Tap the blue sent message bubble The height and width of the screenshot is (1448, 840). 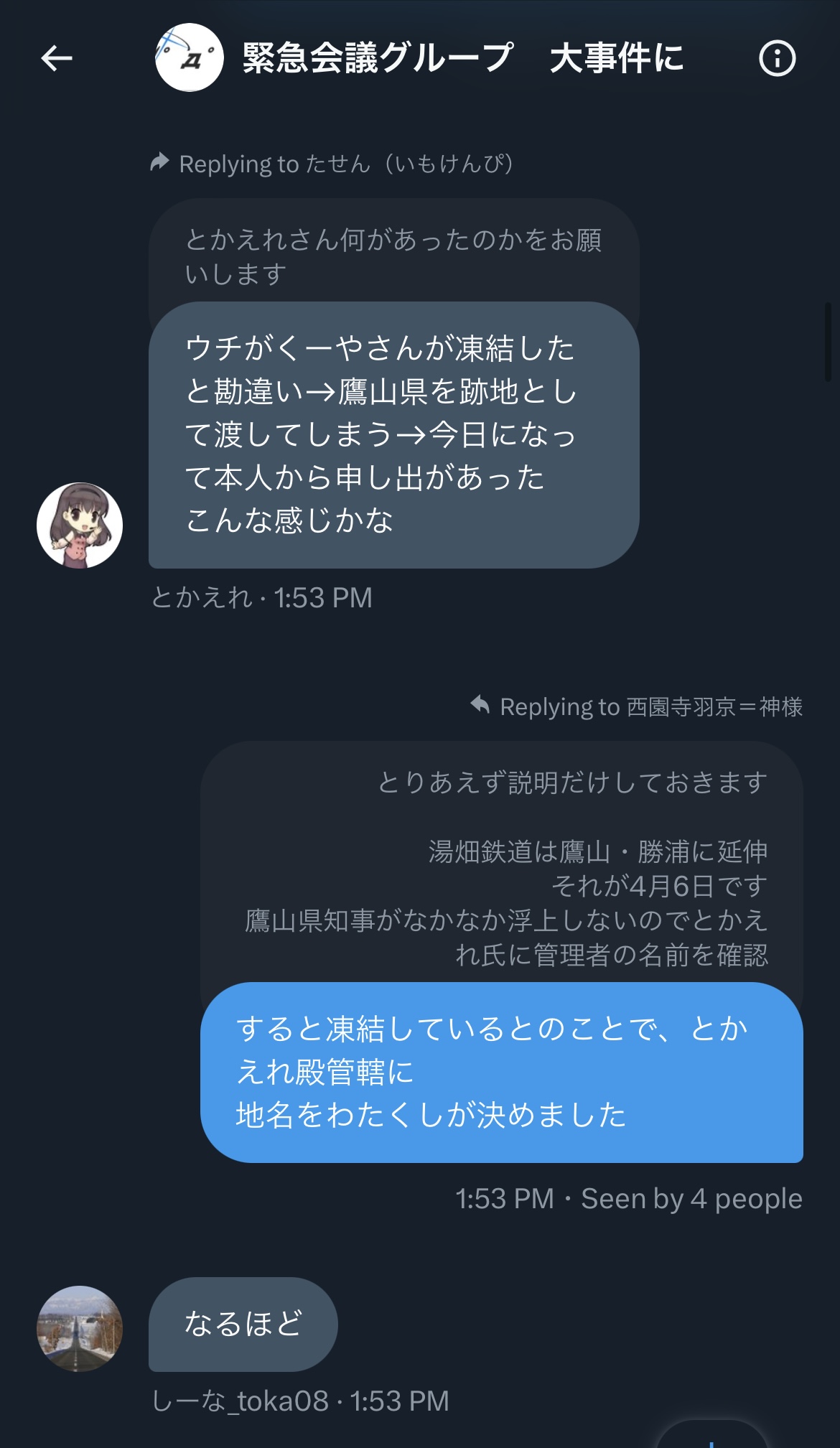coord(501,1072)
